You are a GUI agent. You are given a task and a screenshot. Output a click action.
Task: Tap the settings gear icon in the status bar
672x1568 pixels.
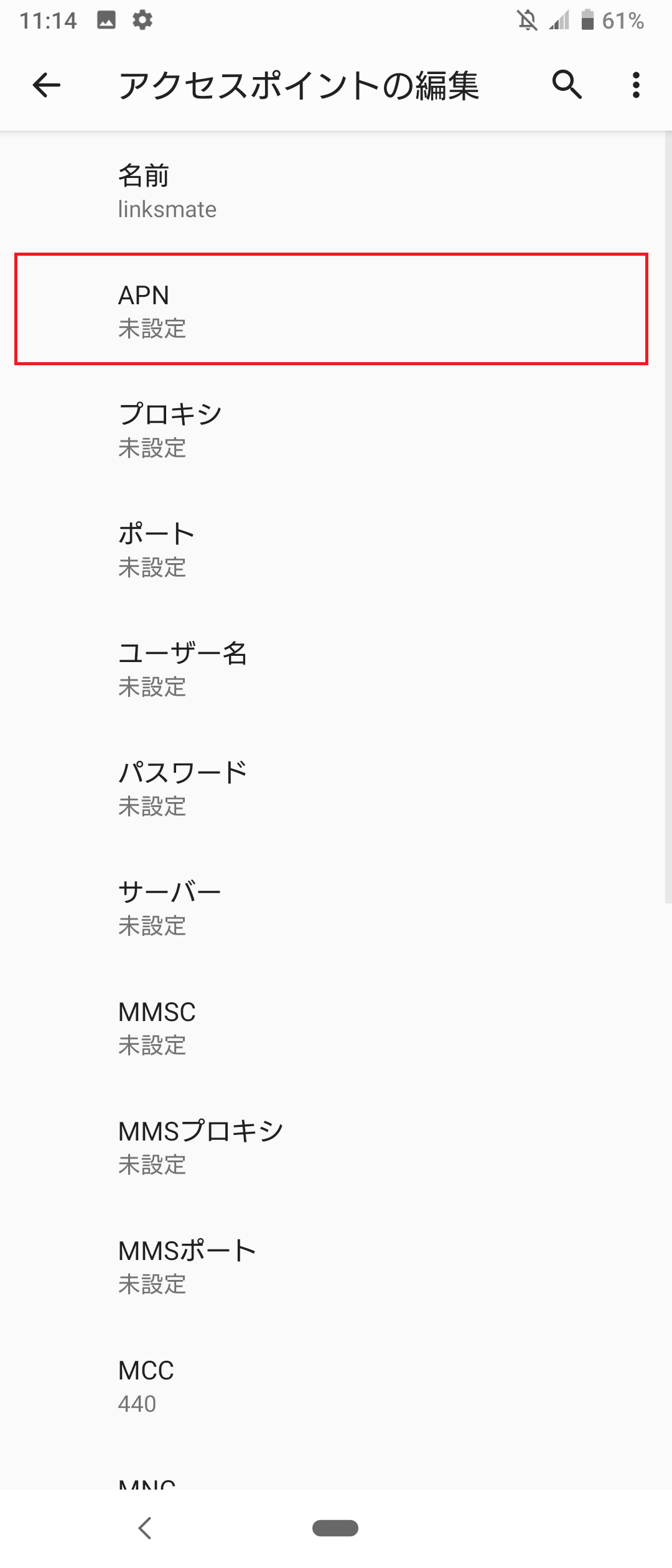point(142,21)
